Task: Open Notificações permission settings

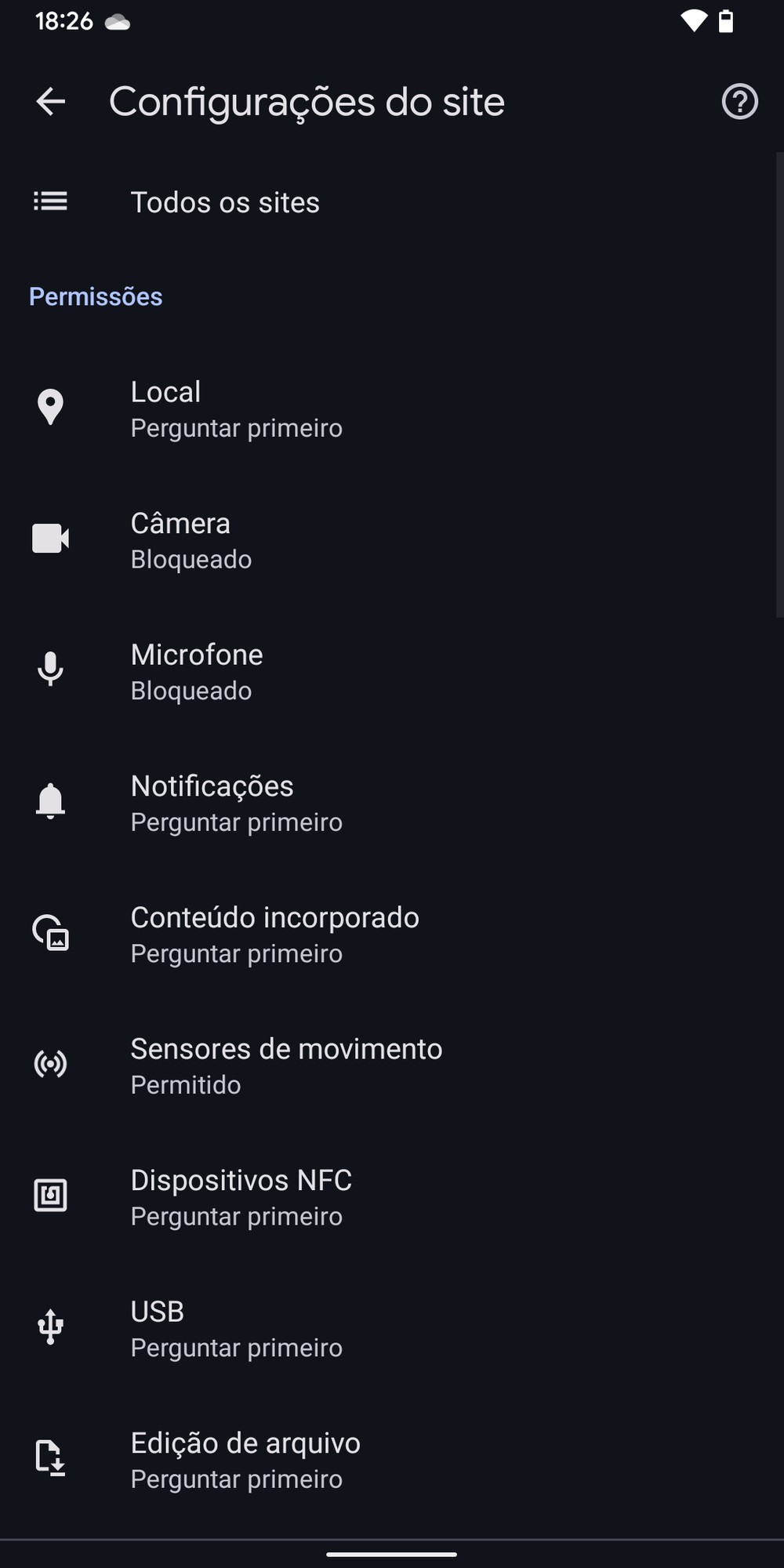Action: point(235,803)
